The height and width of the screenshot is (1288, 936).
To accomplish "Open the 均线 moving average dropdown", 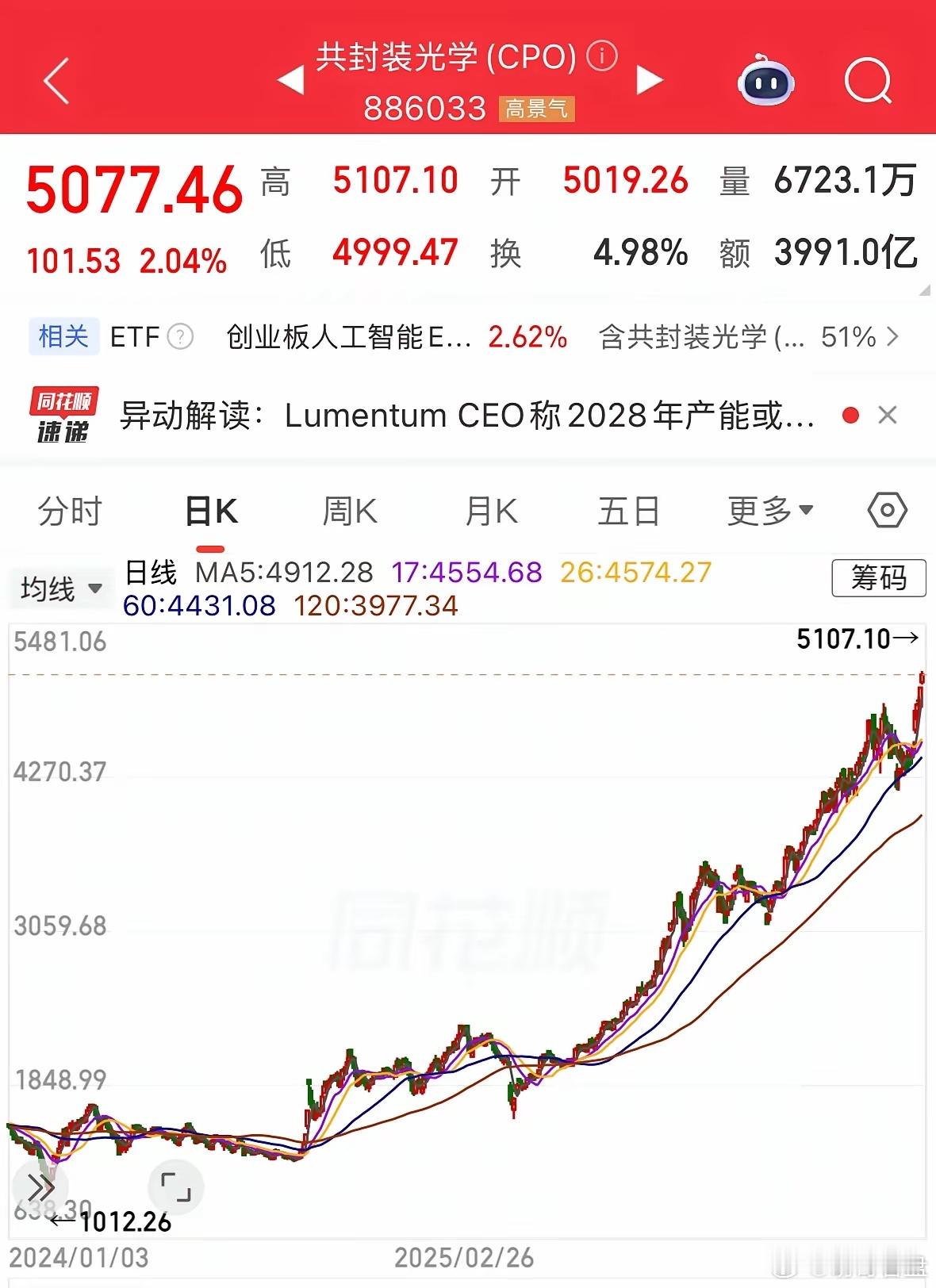I will coord(59,587).
